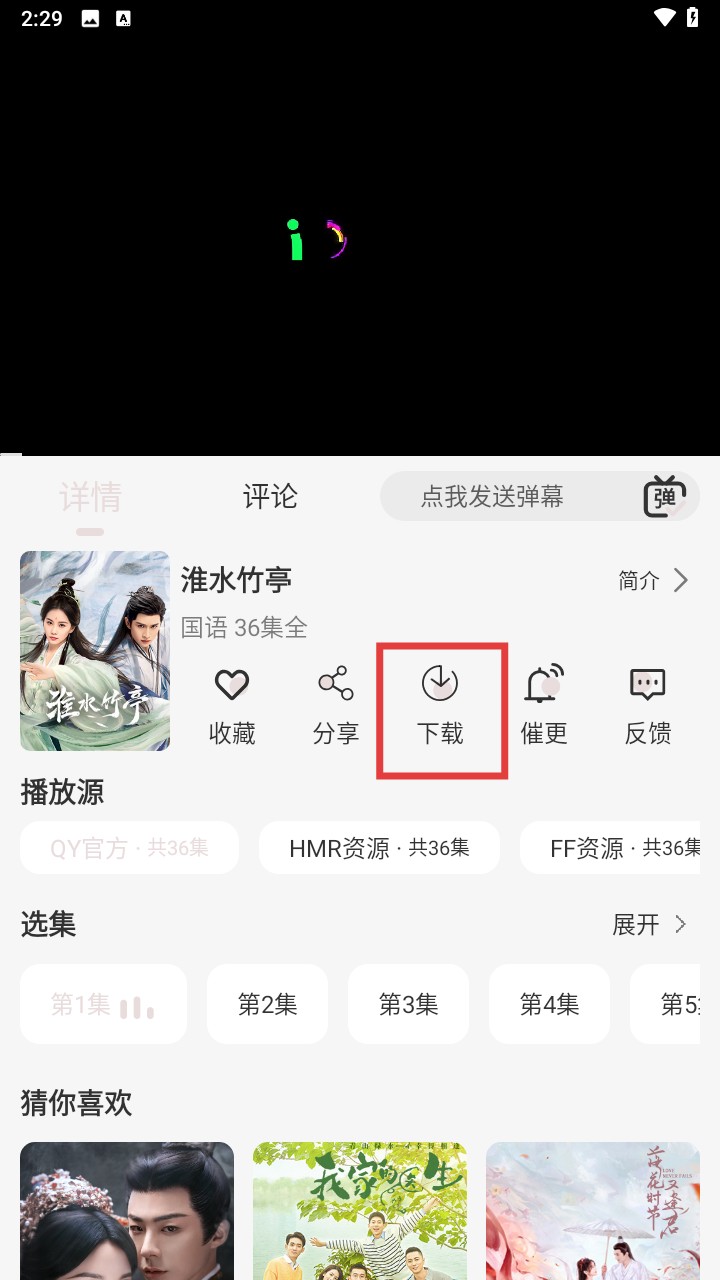The image size is (720, 1280).
Task: Play episode 第3集
Action: (x=408, y=1004)
